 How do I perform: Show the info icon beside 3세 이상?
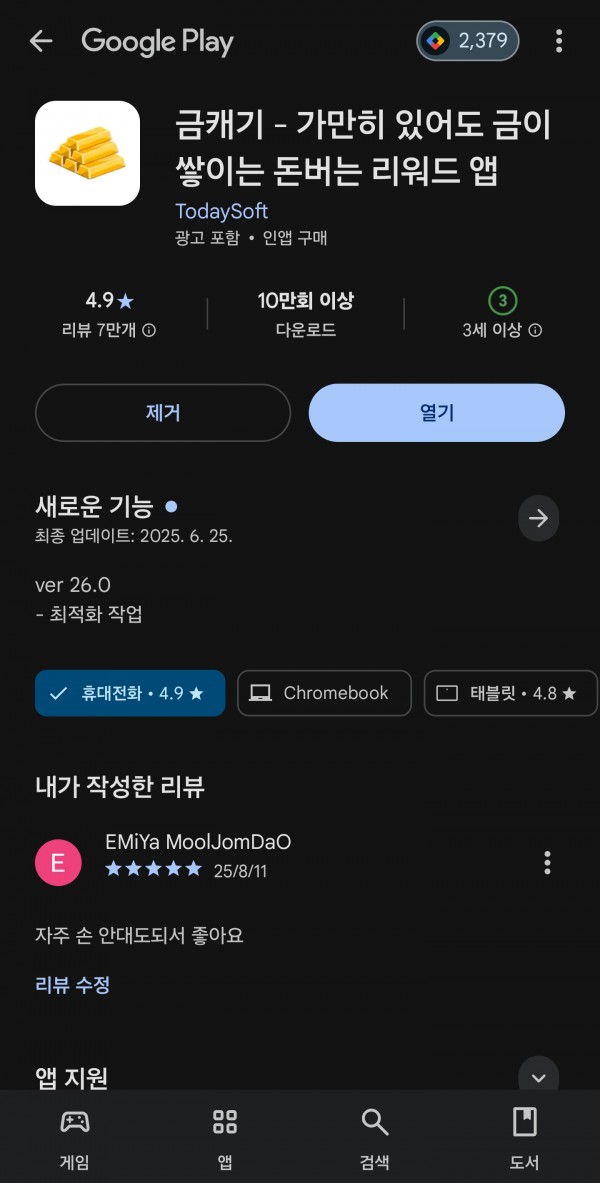(x=535, y=330)
